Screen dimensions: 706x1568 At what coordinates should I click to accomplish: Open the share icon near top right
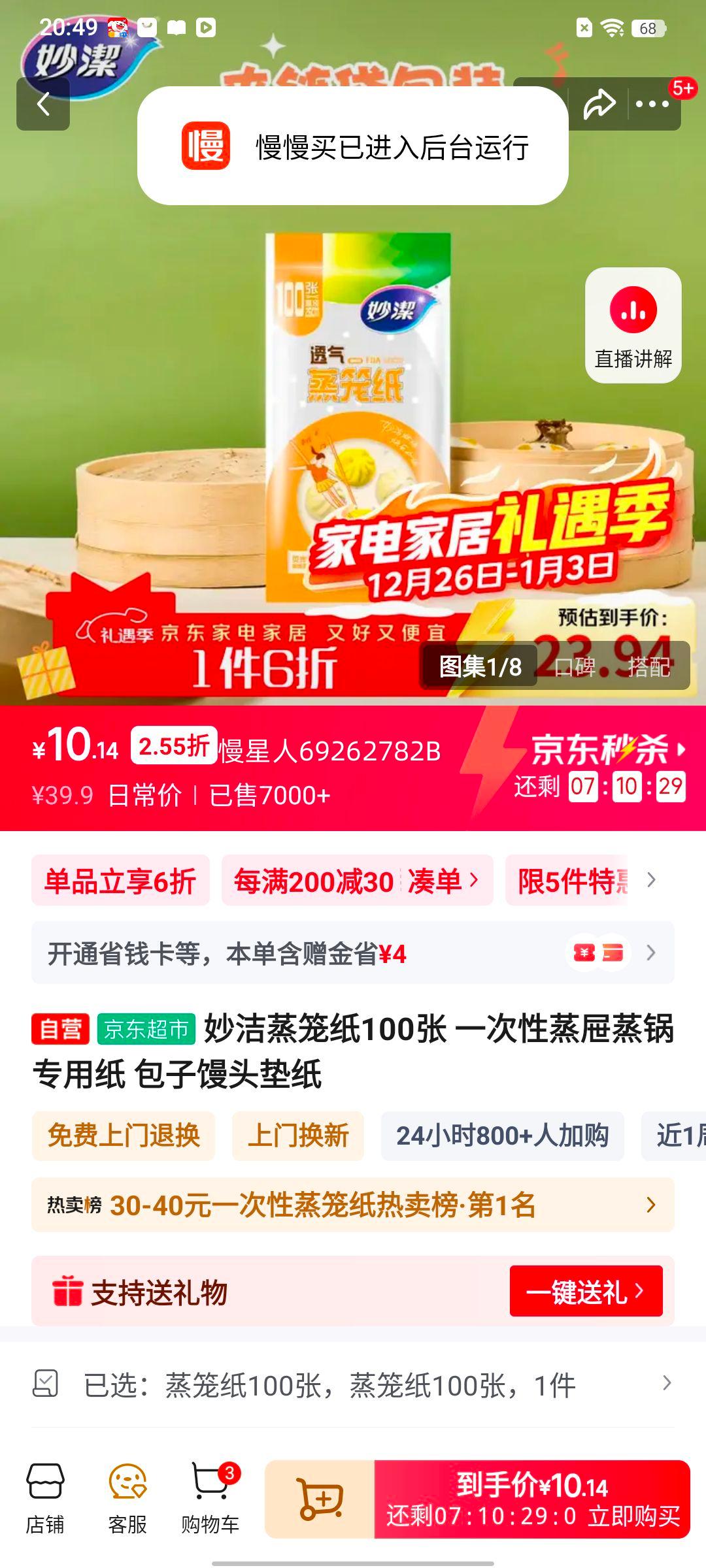(599, 103)
